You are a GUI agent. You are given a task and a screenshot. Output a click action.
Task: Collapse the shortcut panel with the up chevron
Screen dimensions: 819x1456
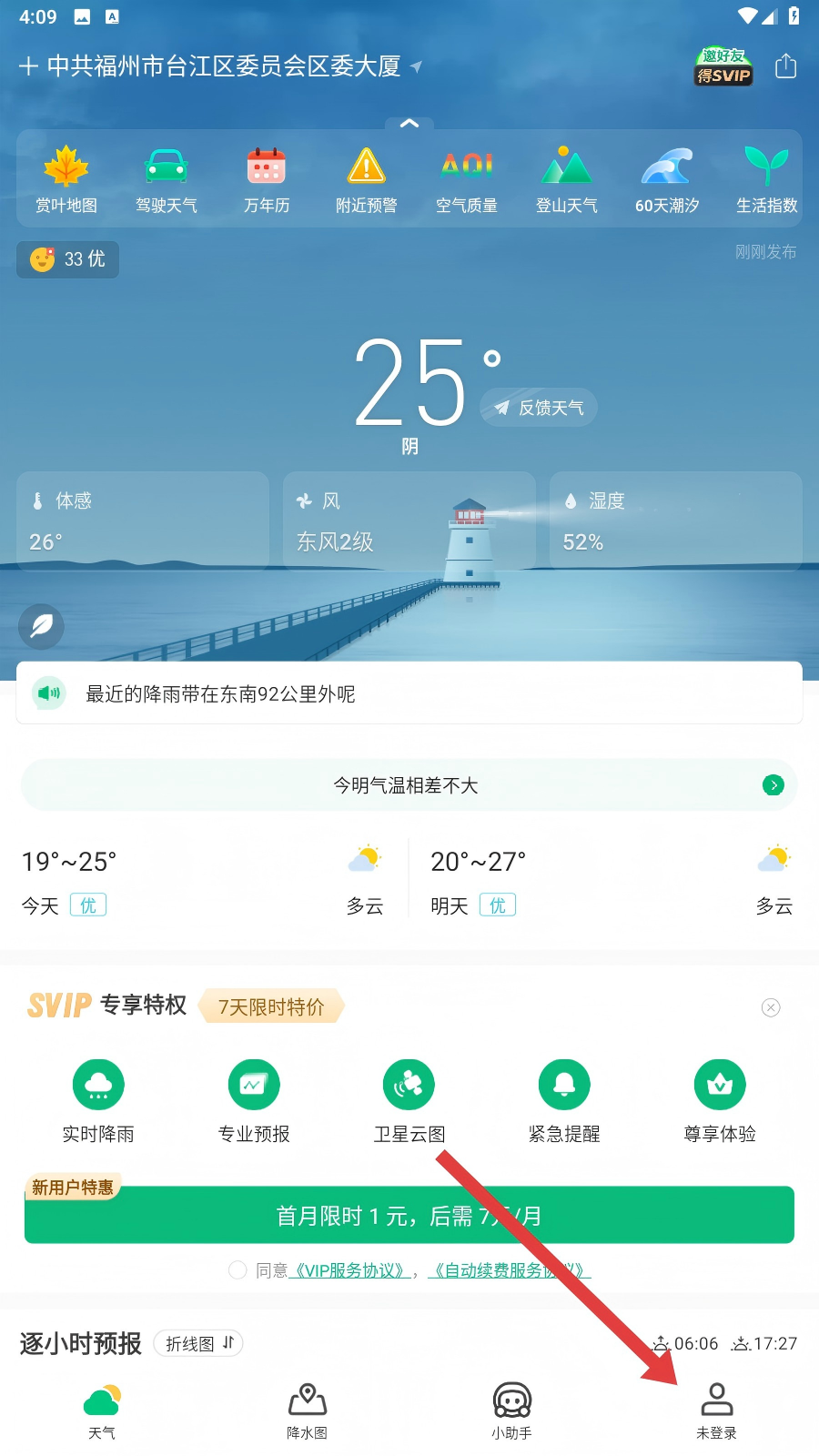(409, 123)
